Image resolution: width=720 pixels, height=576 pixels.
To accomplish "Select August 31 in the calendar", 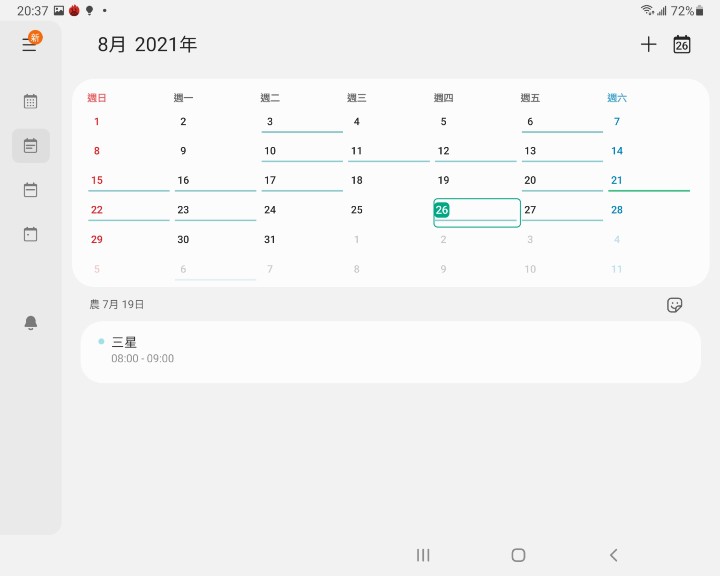I will 300,240.
